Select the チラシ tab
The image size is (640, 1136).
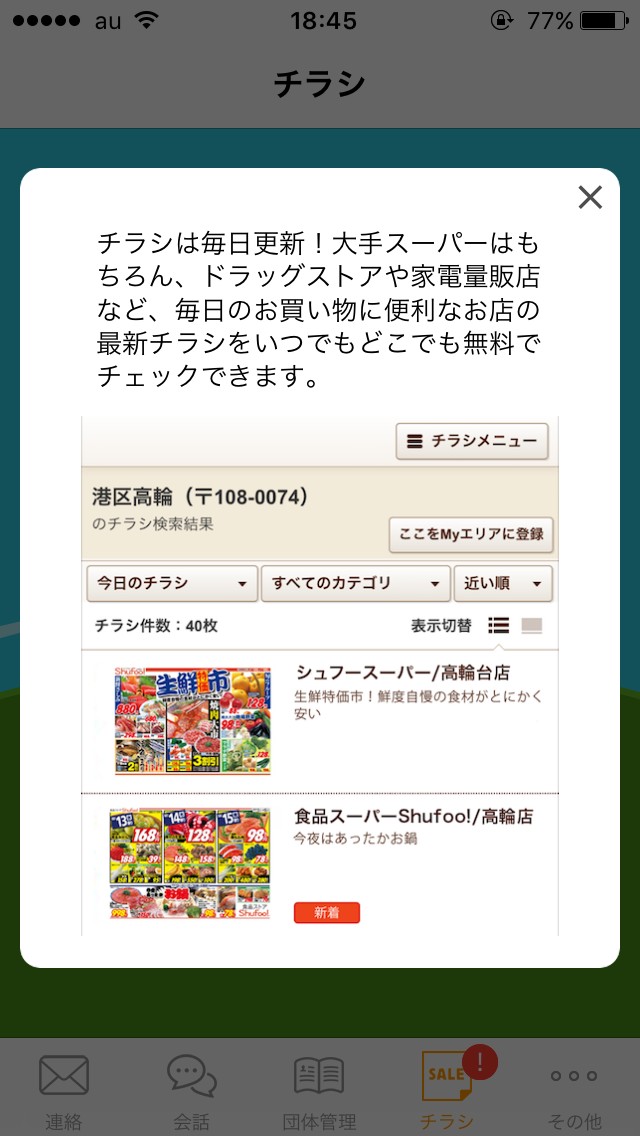click(447, 1088)
